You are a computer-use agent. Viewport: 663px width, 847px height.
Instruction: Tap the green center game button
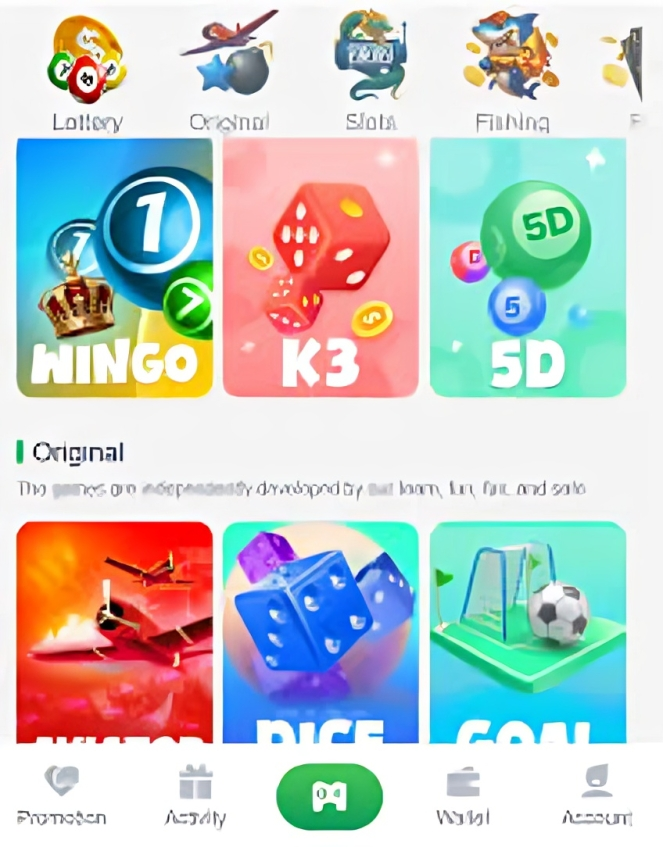329,797
